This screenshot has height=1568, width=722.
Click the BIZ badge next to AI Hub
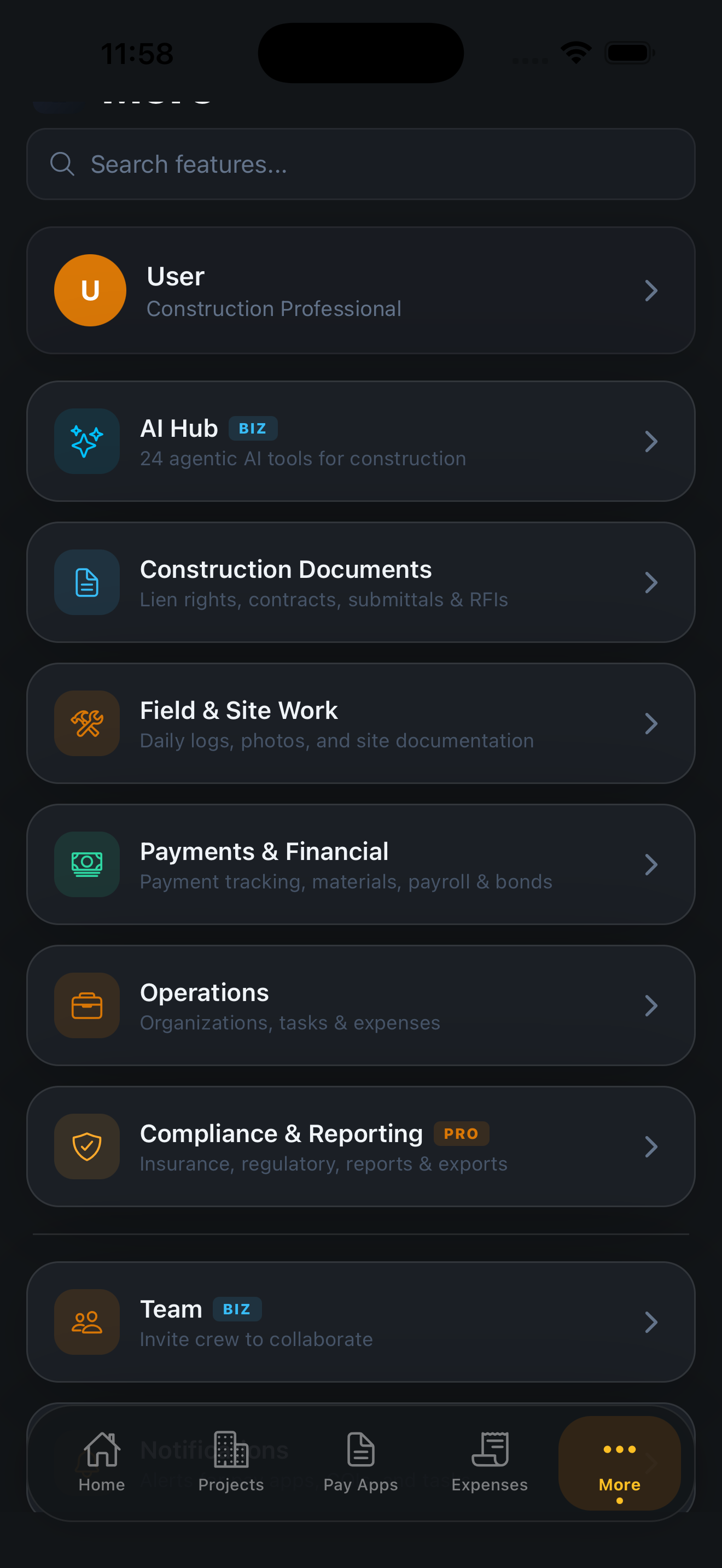tap(253, 428)
